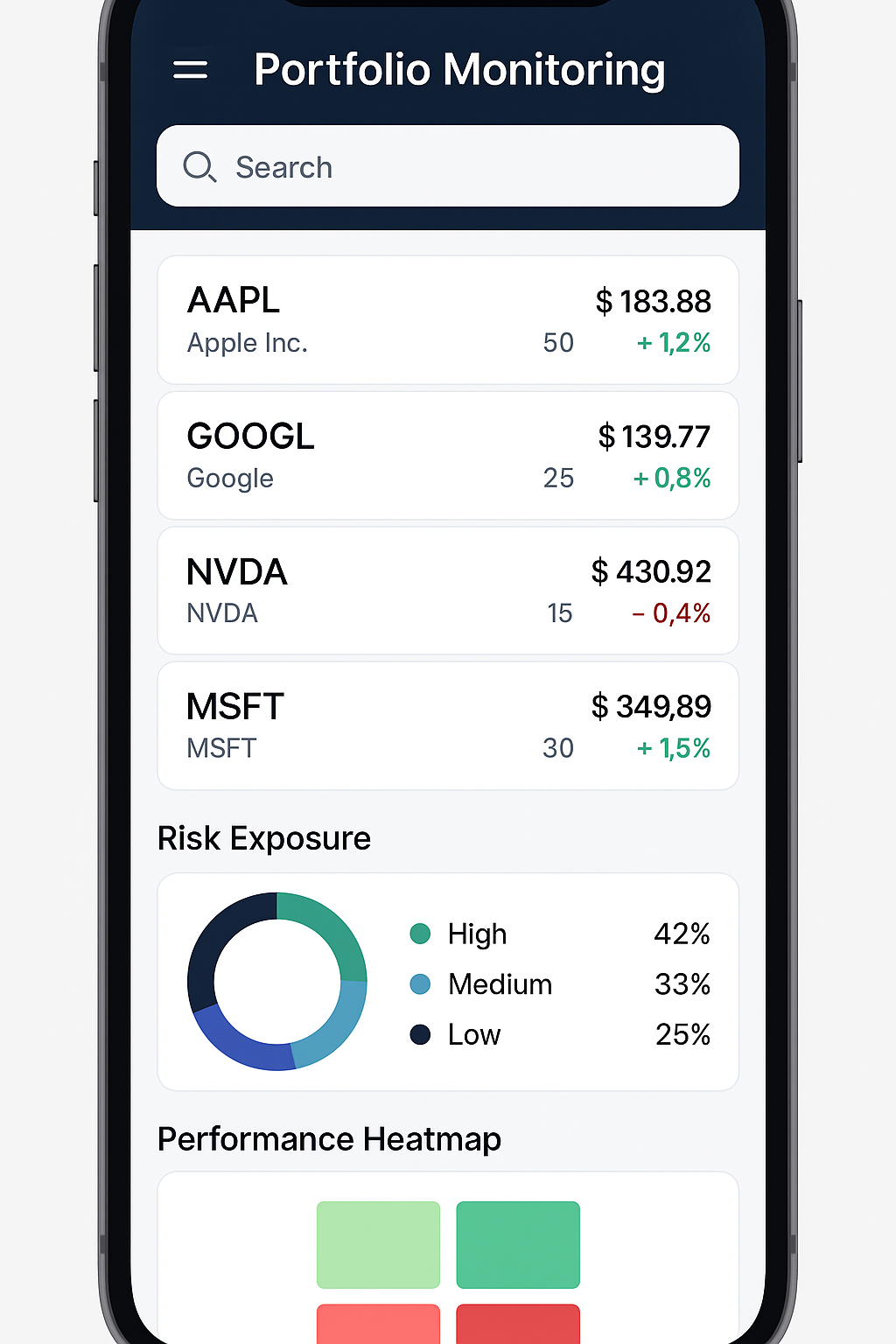Viewport: 896px width, 1344px height.
Task: Open the AAPL Apple Inc. holding
Action: (x=448, y=320)
